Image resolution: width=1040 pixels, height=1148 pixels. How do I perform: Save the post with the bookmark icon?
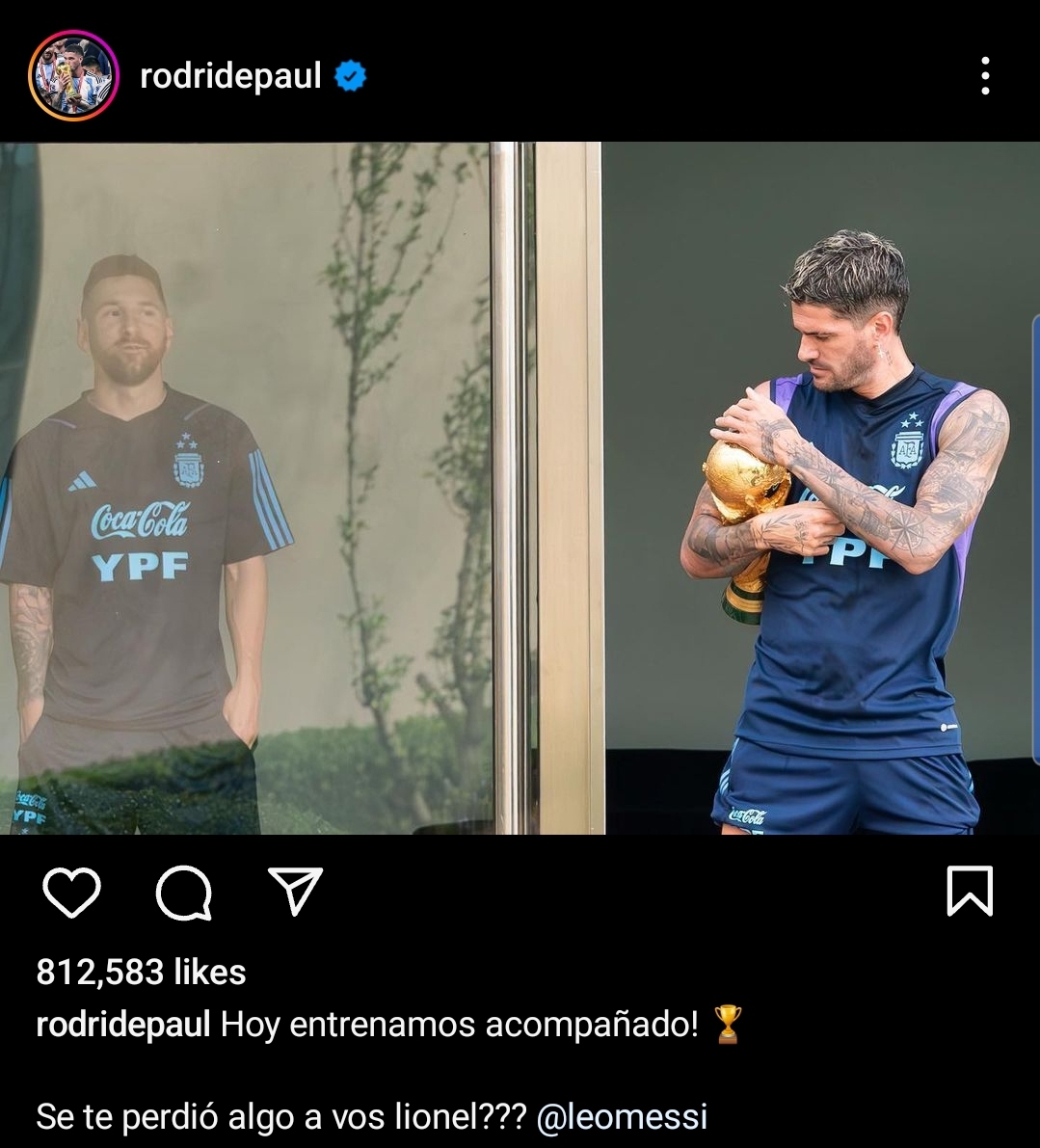click(x=969, y=891)
